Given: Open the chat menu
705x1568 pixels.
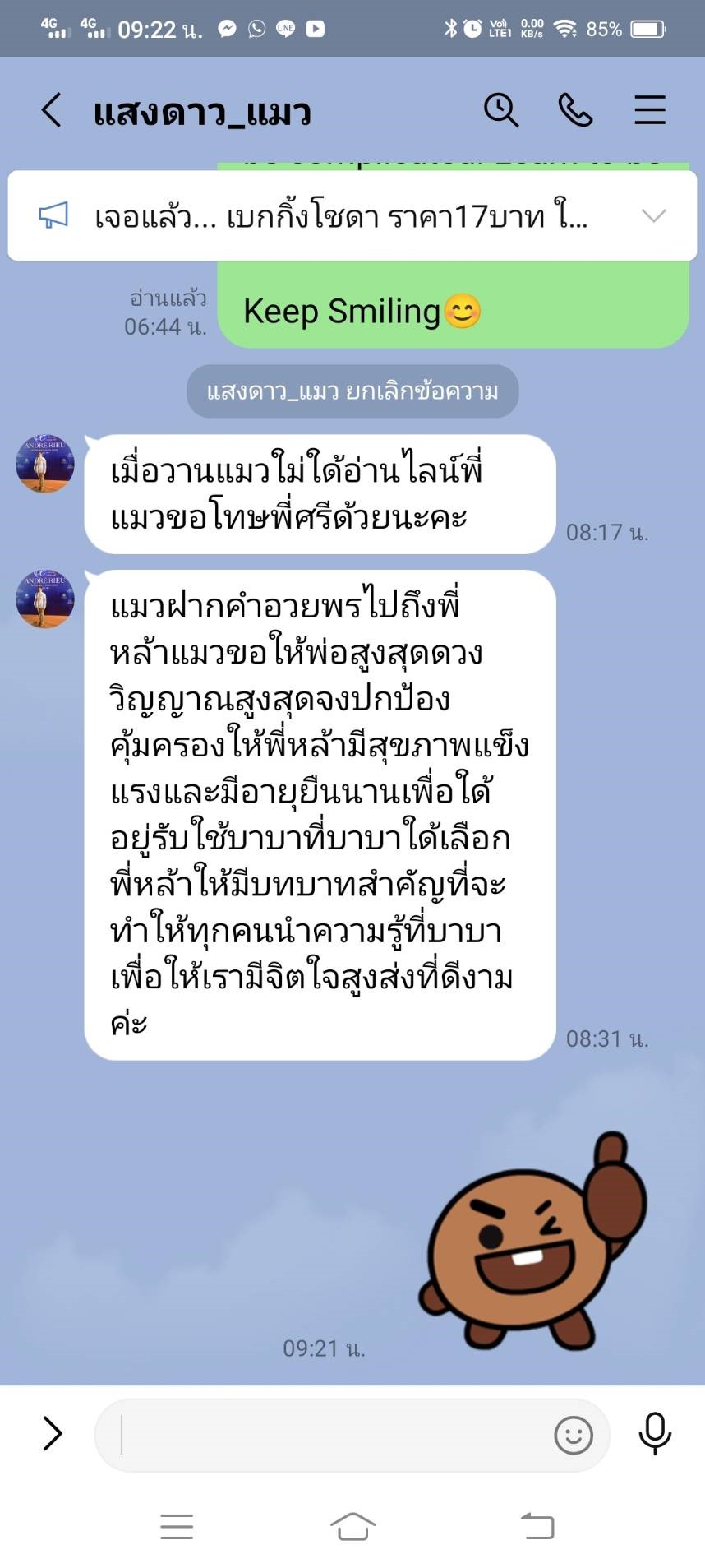Looking at the screenshot, I should 649,110.
